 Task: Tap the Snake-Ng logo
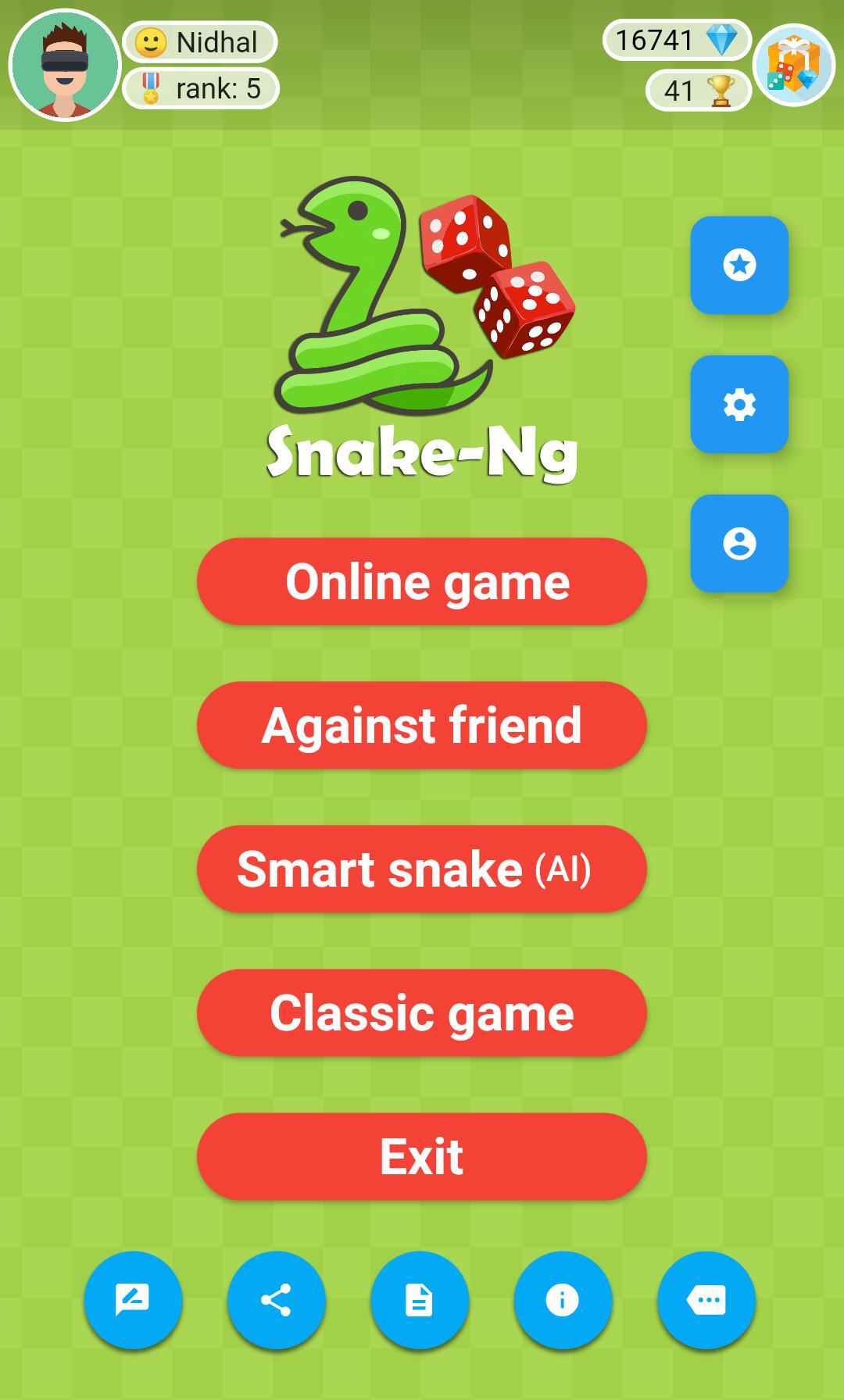tap(422, 328)
